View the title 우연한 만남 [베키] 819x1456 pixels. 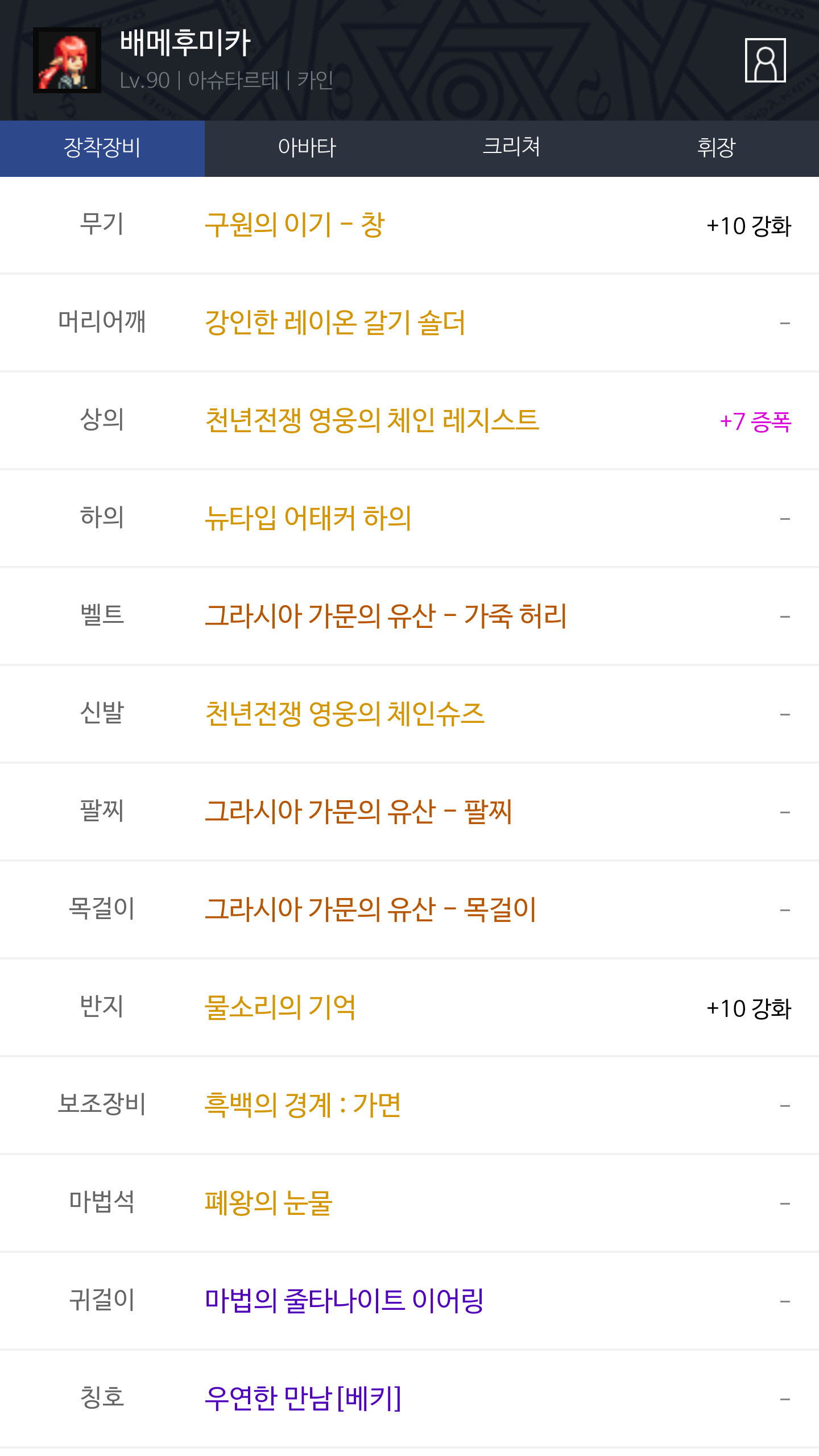coord(303,1399)
